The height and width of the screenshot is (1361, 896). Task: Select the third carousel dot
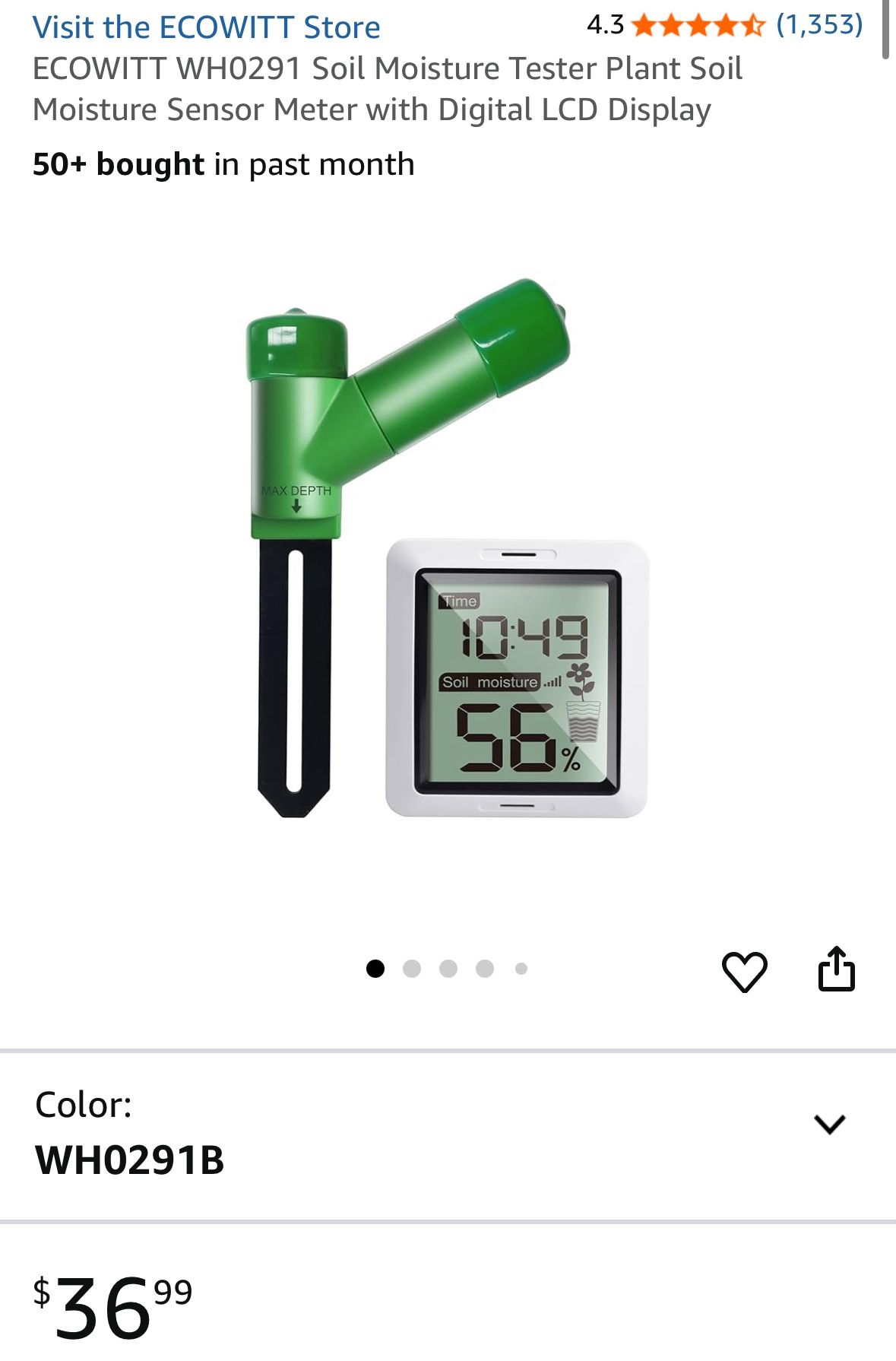(449, 969)
